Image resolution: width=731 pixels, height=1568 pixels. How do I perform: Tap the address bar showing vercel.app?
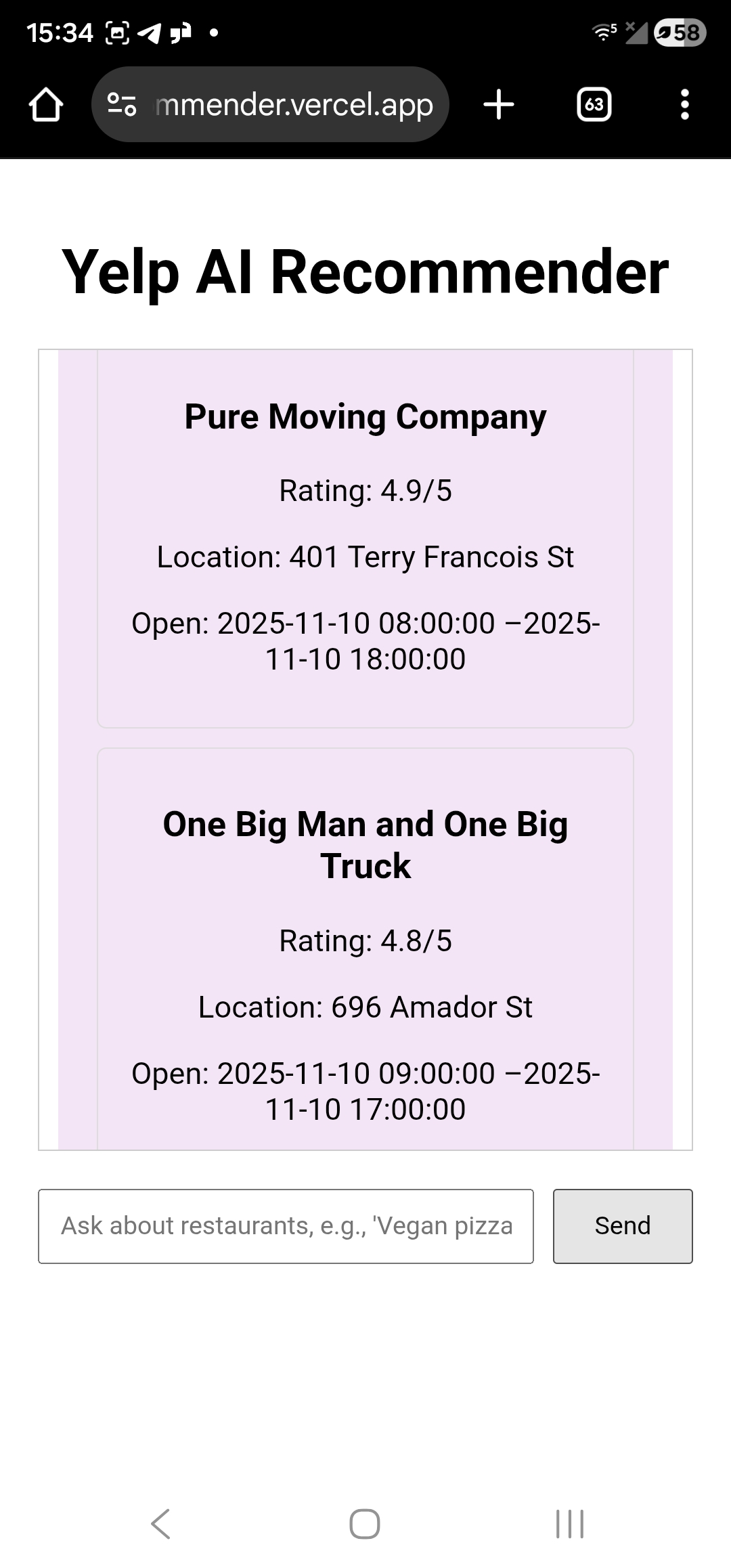click(x=294, y=105)
